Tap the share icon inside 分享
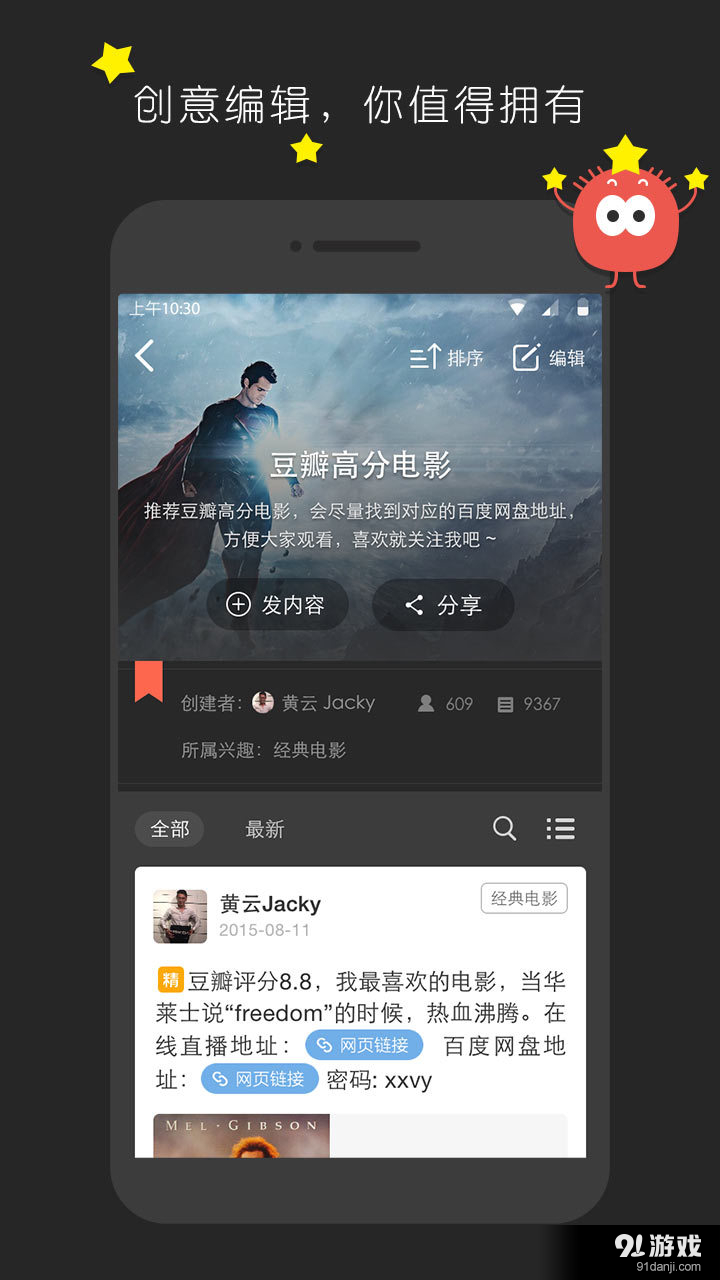This screenshot has height=1280, width=720. point(415,604)
